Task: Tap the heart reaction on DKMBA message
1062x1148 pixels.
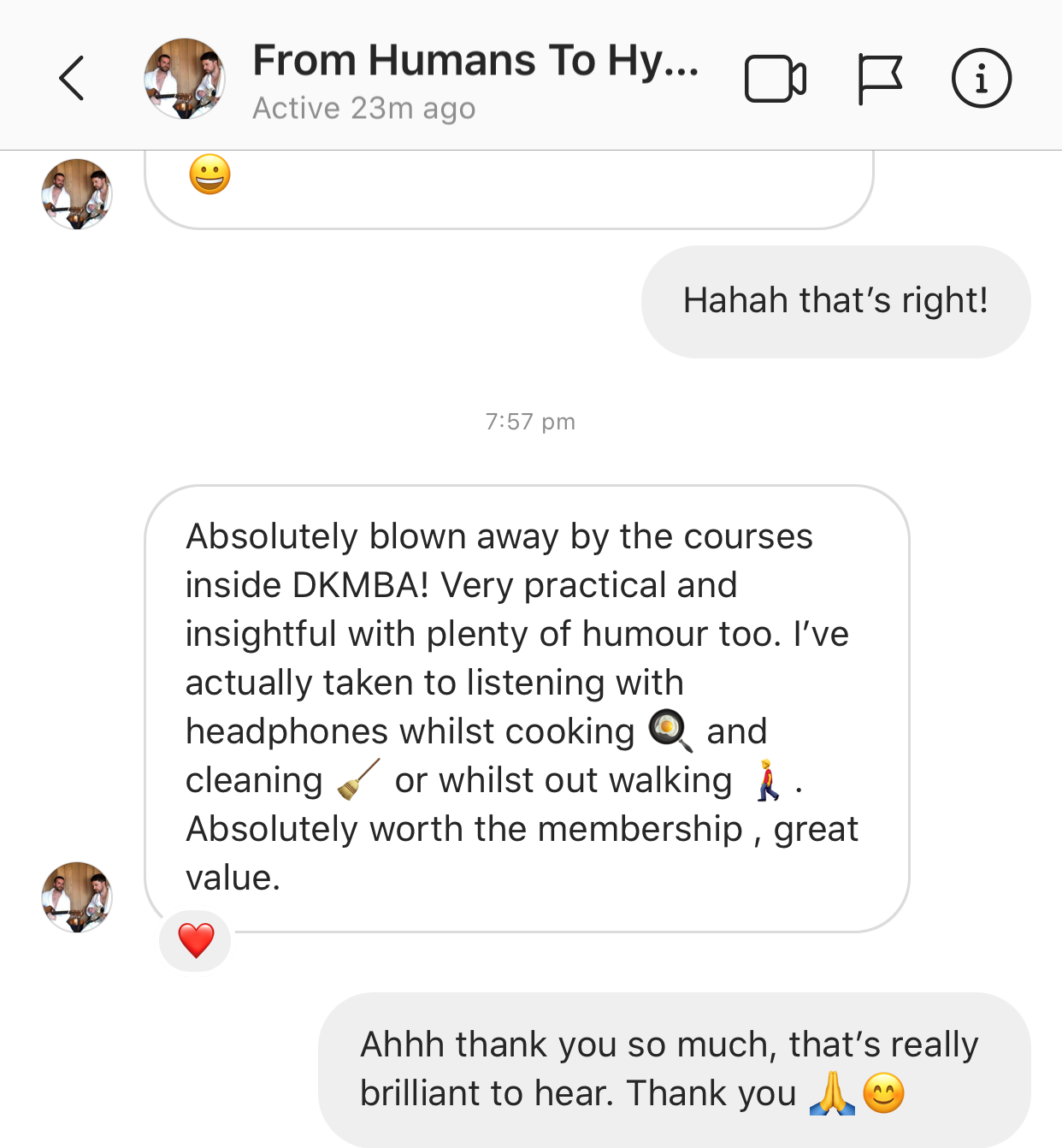Action: (196, 941)
